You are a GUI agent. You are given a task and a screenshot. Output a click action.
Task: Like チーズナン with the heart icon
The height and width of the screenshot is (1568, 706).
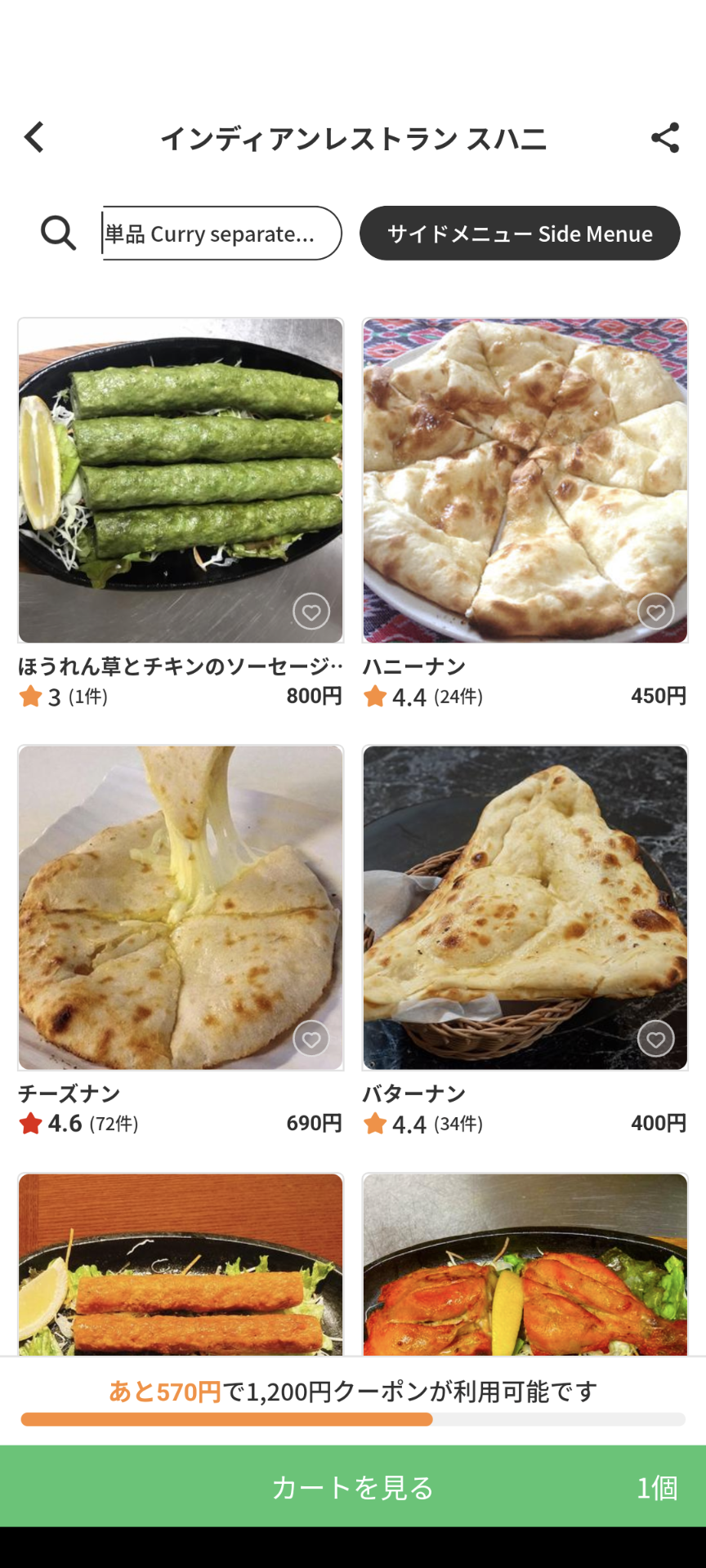311,1039
